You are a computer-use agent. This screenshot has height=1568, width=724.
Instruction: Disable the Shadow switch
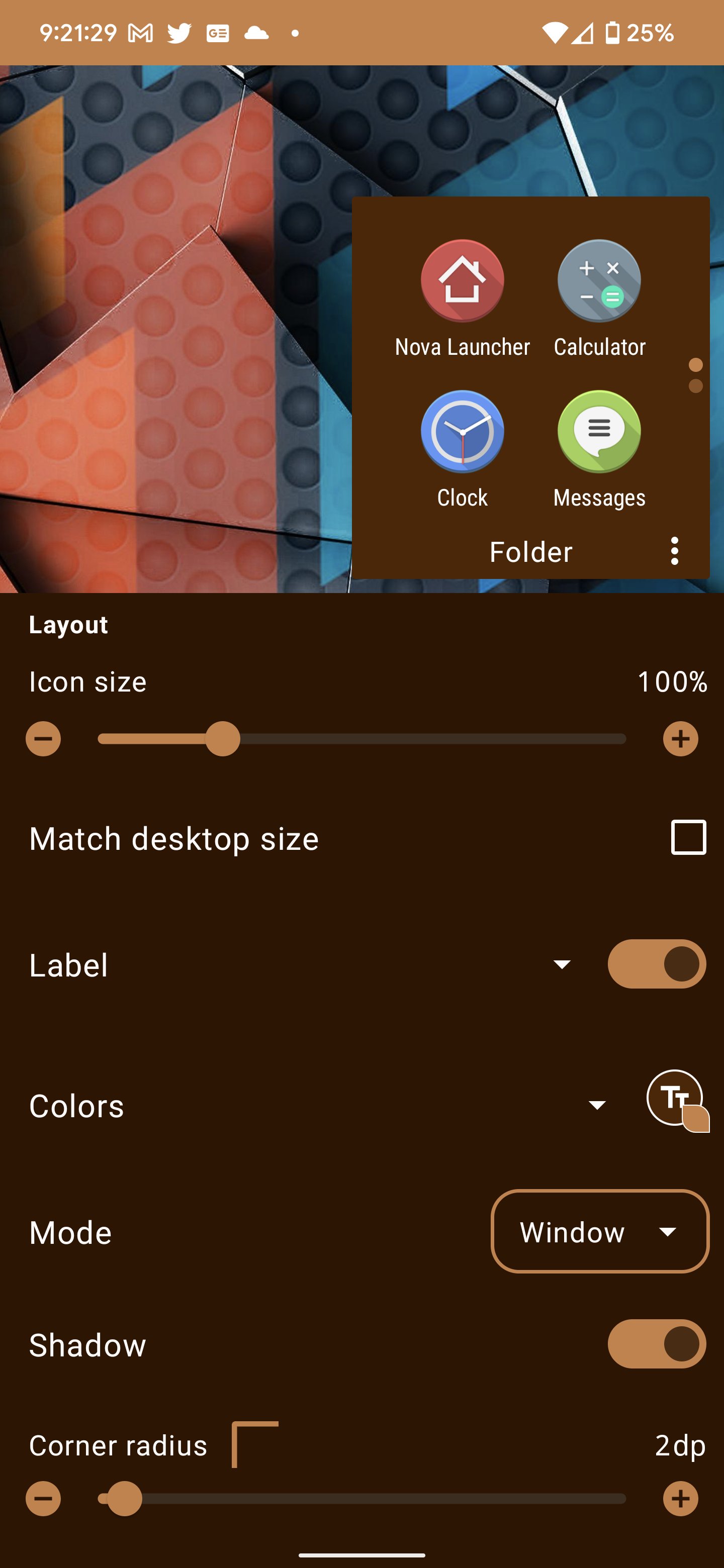pyautogui.click(x=657, y=1344)
